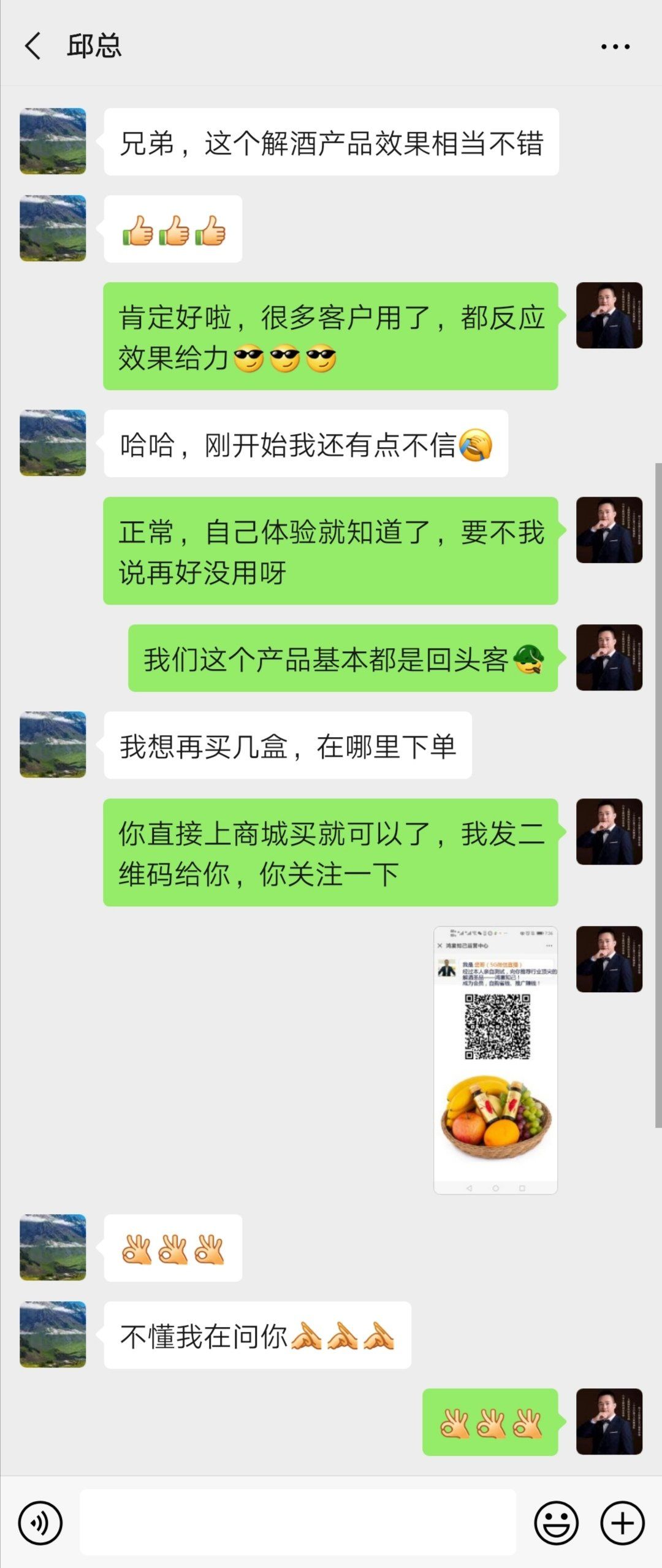The width and height of the screenshot is (662, 1568).
Task: Tap the 哈哈刚开始我还有点不信 message
Action: pyautogui.click(x=306, y=443)
